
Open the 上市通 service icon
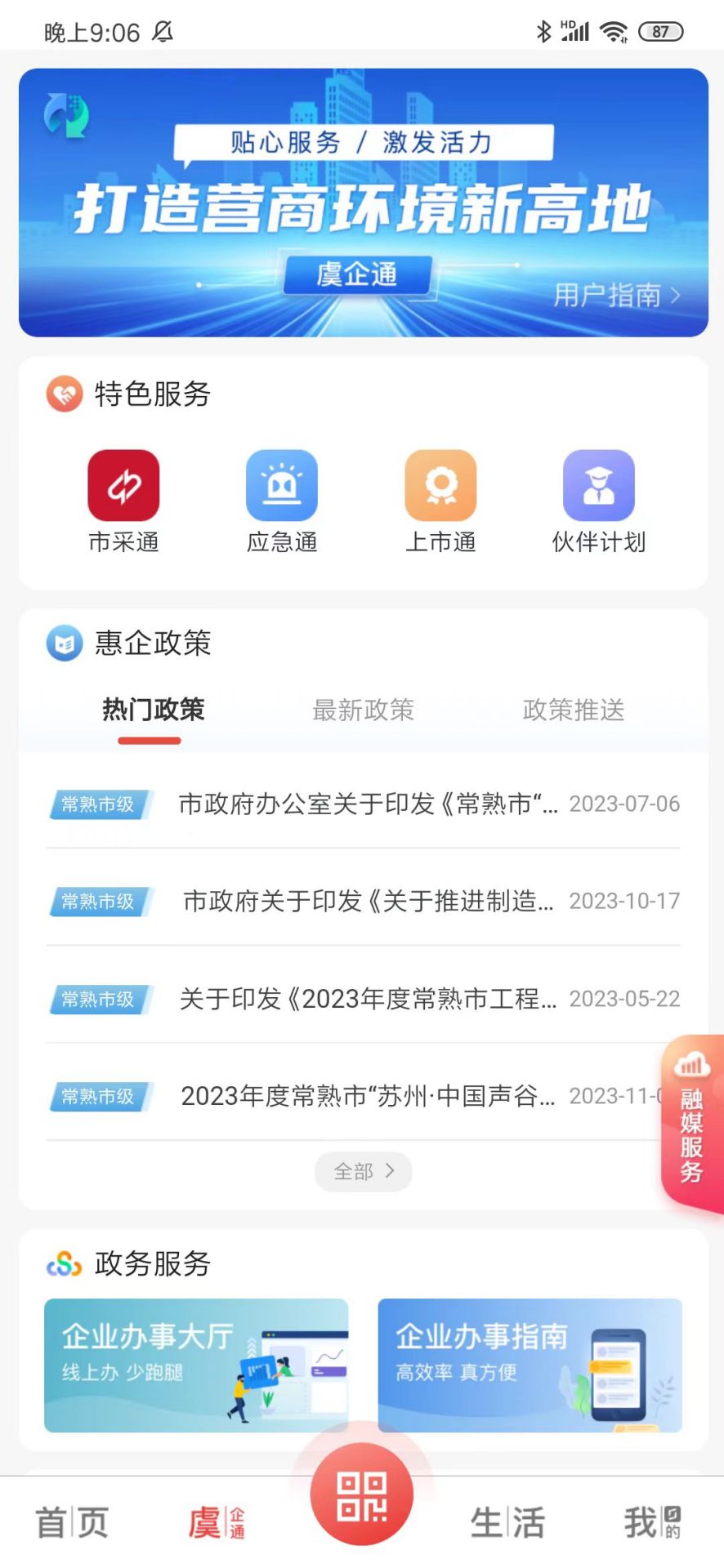click(440, 485)
